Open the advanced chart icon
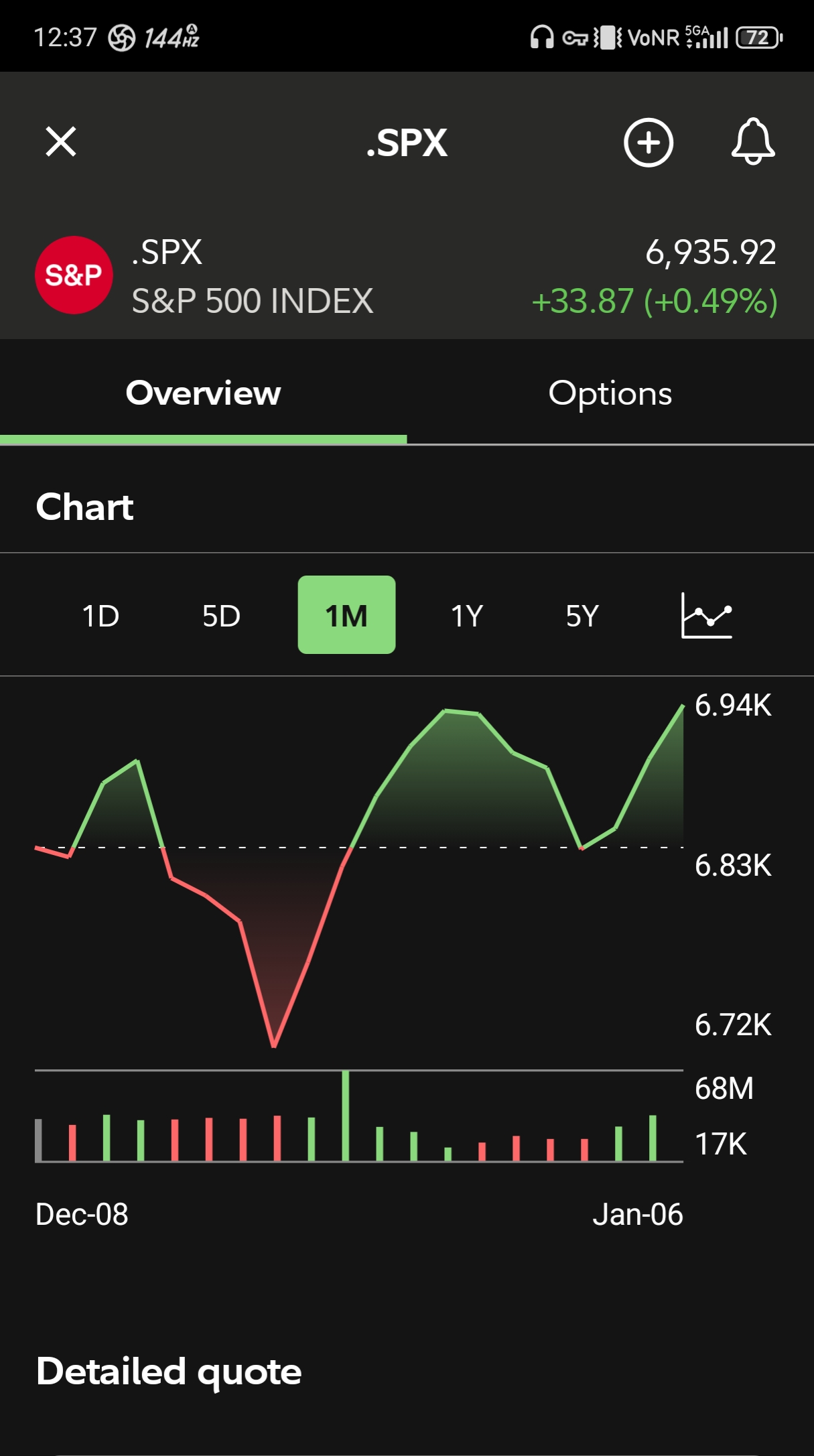The width and height of the screenshot is (814, 1456). point(706,615)
